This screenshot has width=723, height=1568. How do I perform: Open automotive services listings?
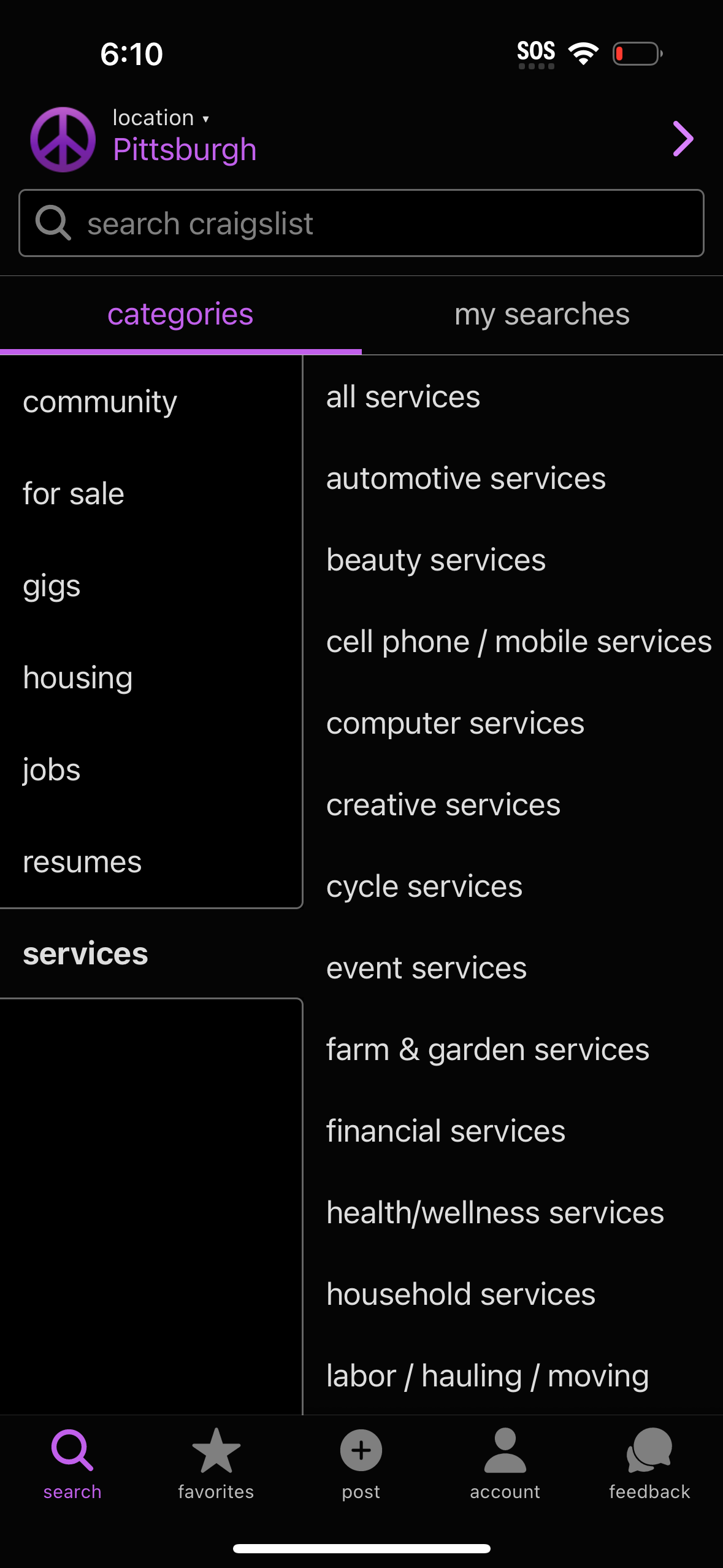click(x=465, y=478)
